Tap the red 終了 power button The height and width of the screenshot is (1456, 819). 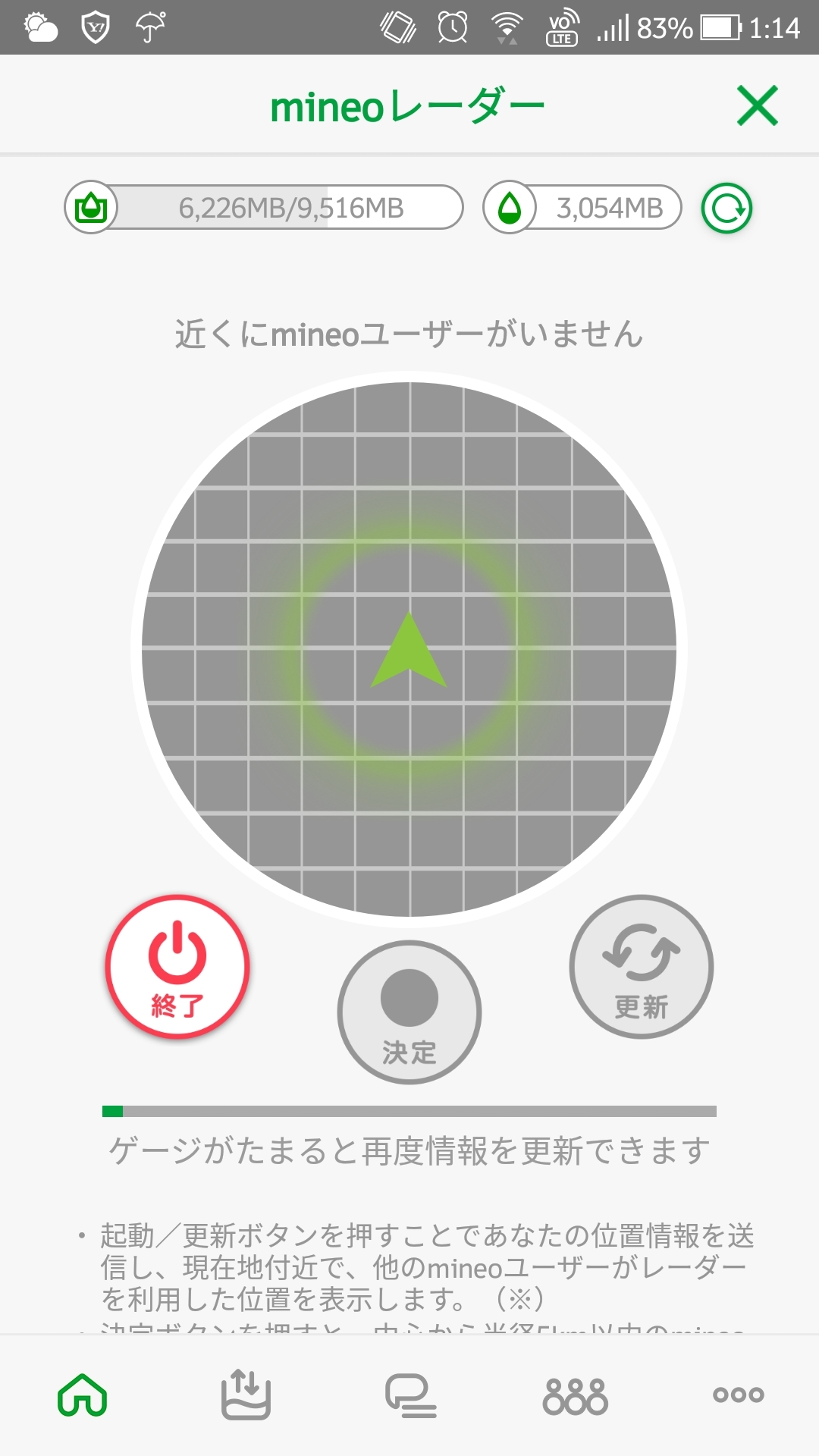click(x=177, y=967)
